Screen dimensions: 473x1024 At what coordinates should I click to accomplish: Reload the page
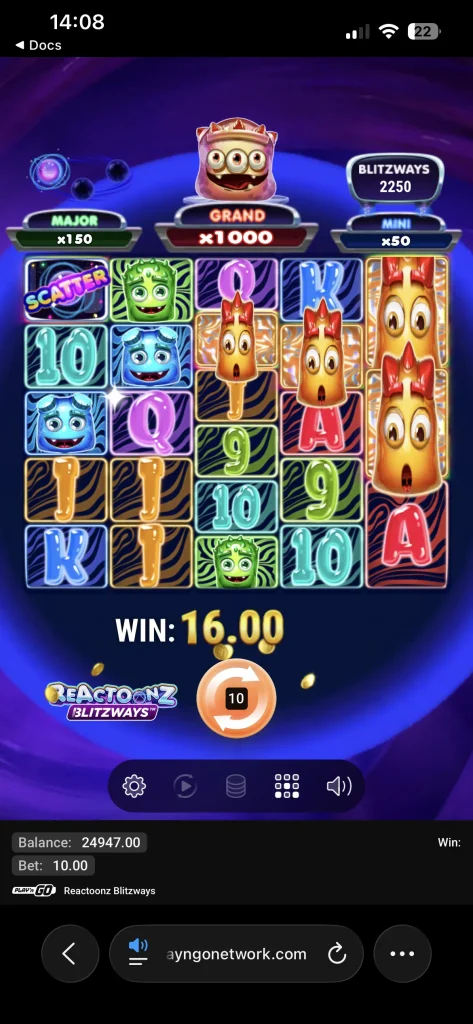tap(336, 954)
